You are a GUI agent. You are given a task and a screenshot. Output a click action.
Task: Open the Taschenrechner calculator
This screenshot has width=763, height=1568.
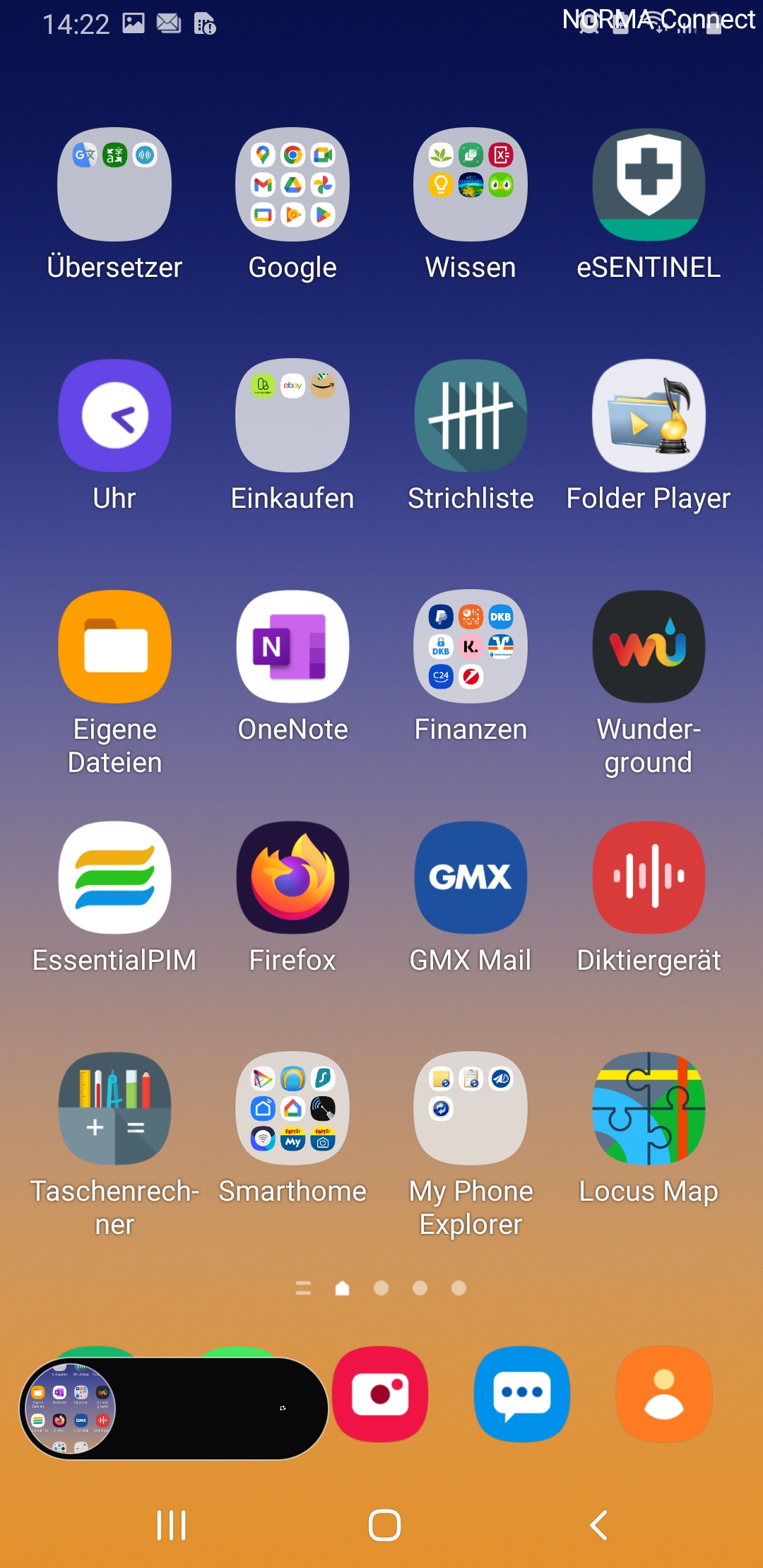[114, 1109]
